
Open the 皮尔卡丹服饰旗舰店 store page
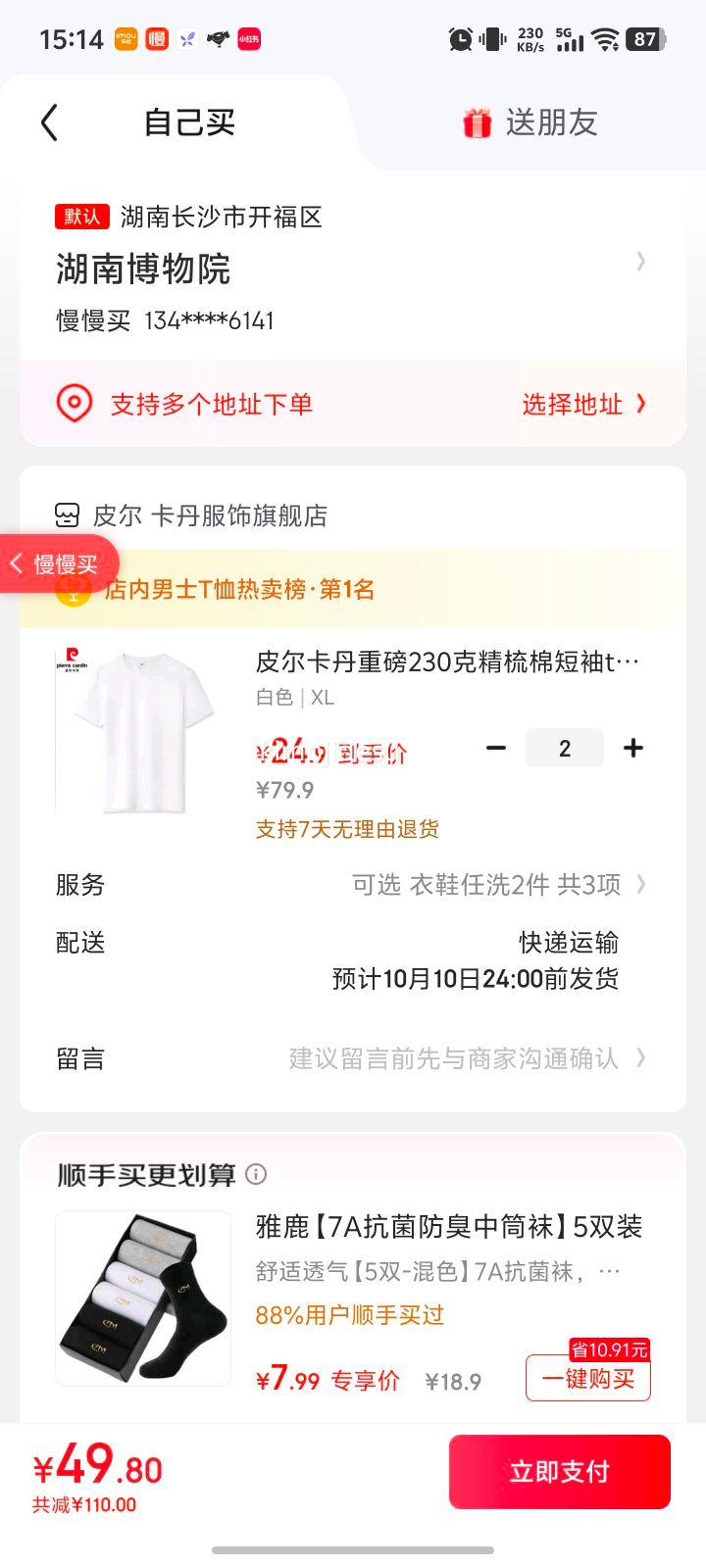pos(208,515)
